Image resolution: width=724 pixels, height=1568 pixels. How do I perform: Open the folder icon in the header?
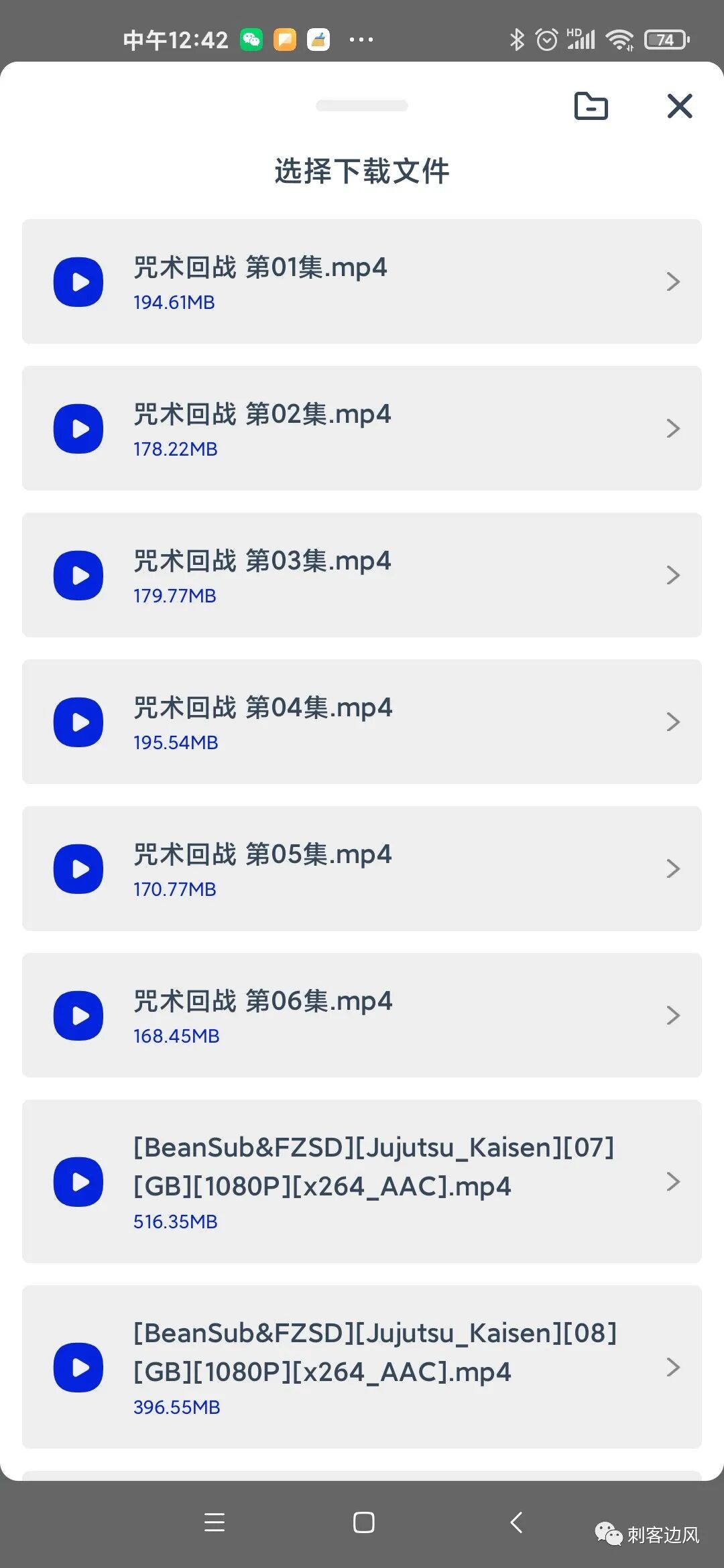pyautogui.click(x=591, y=106)
